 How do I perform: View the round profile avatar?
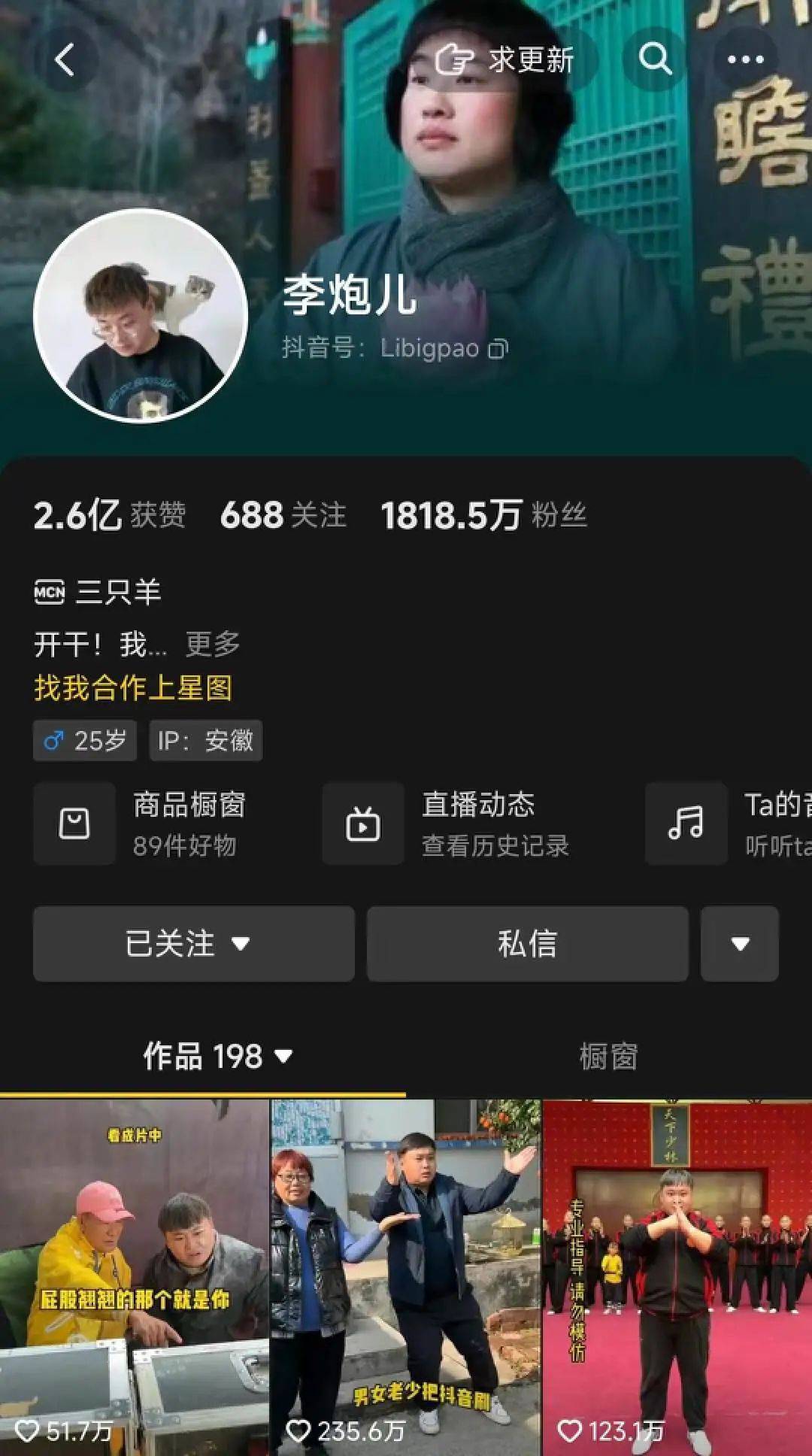click(x=141, y=316)
